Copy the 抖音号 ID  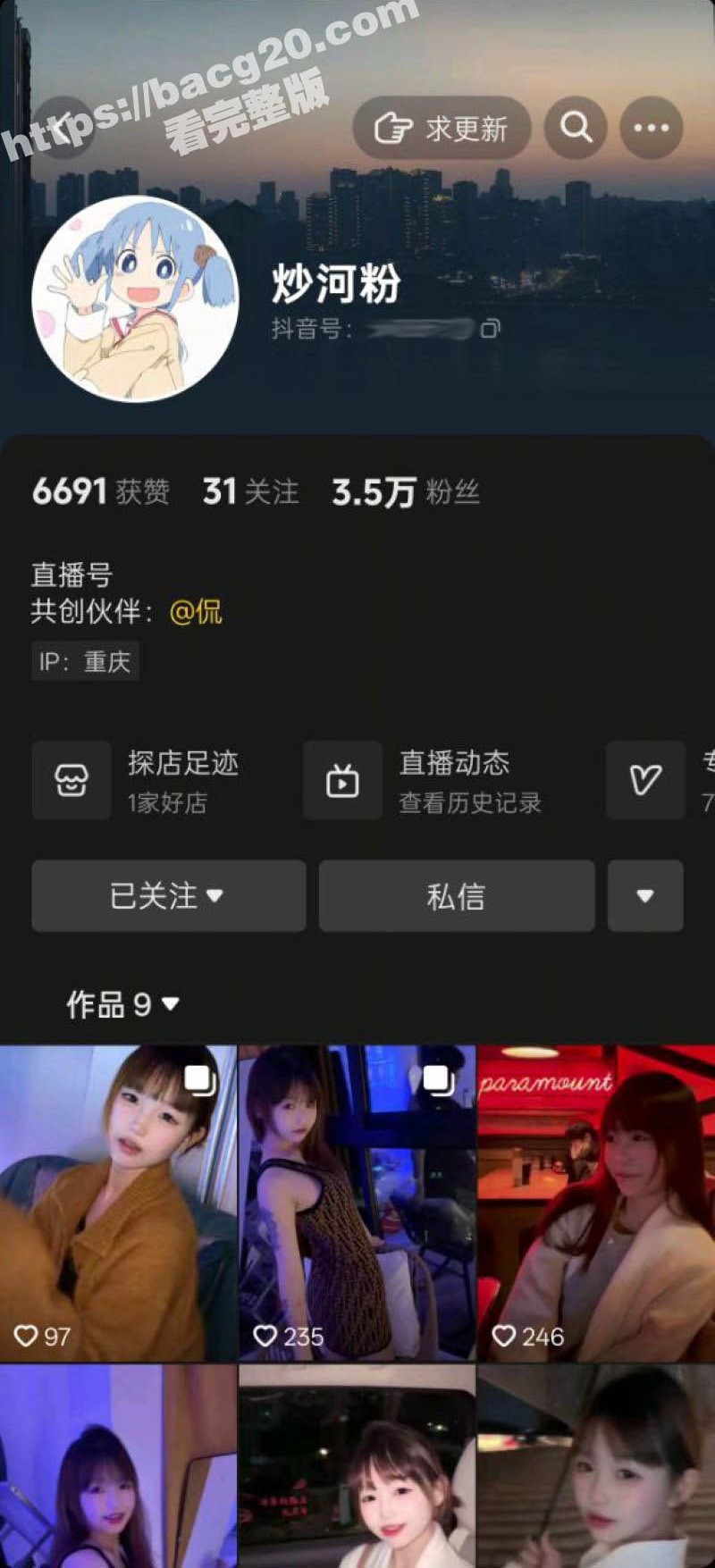[x=490, y=329]
